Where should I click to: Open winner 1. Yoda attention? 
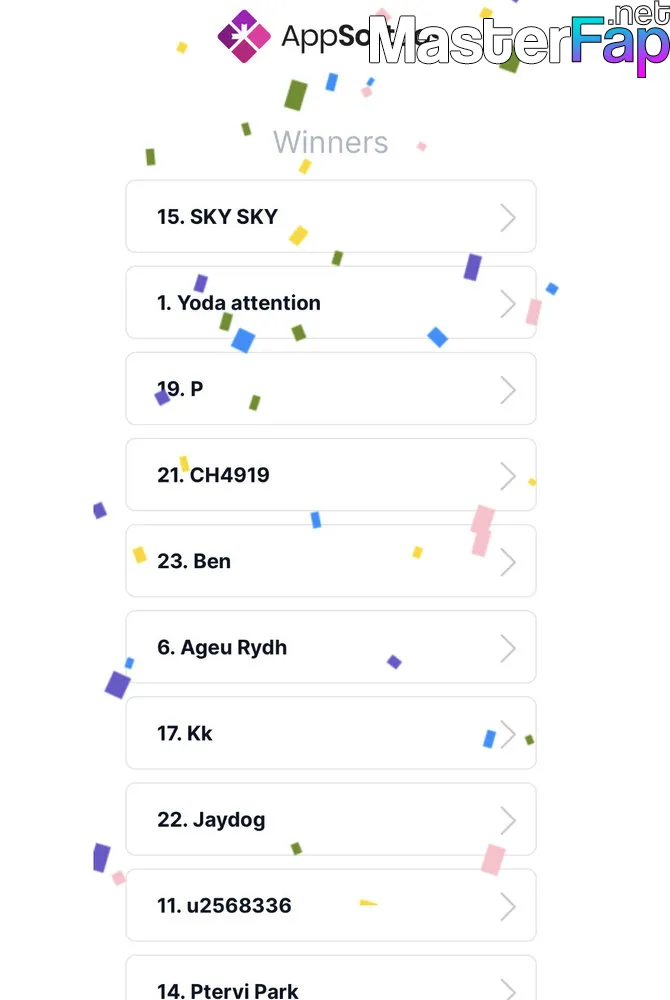click(x=330, y=302)
